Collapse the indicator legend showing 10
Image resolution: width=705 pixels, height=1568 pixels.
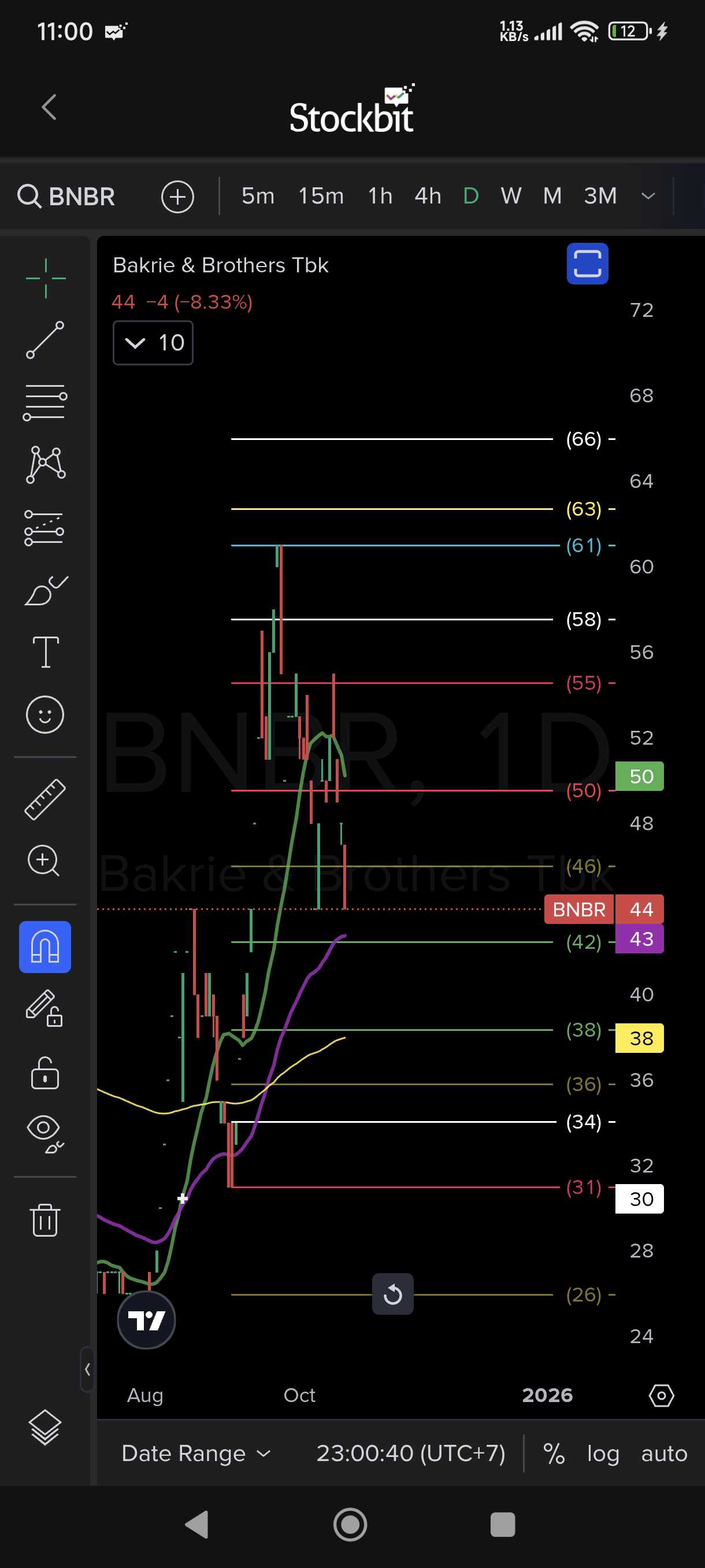point(135,343)
